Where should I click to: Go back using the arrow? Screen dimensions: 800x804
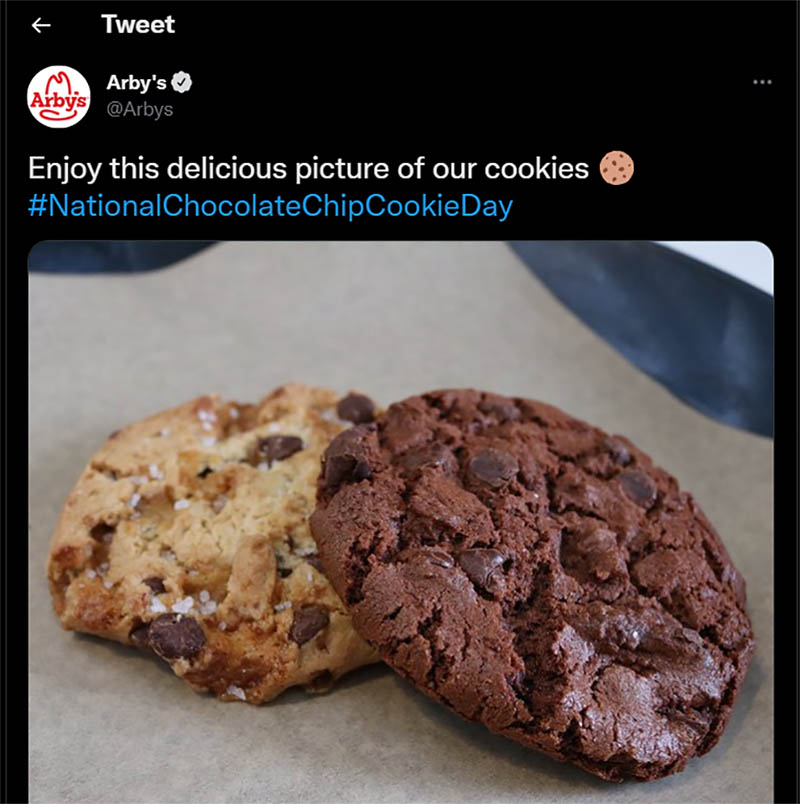tap(41, 25)
